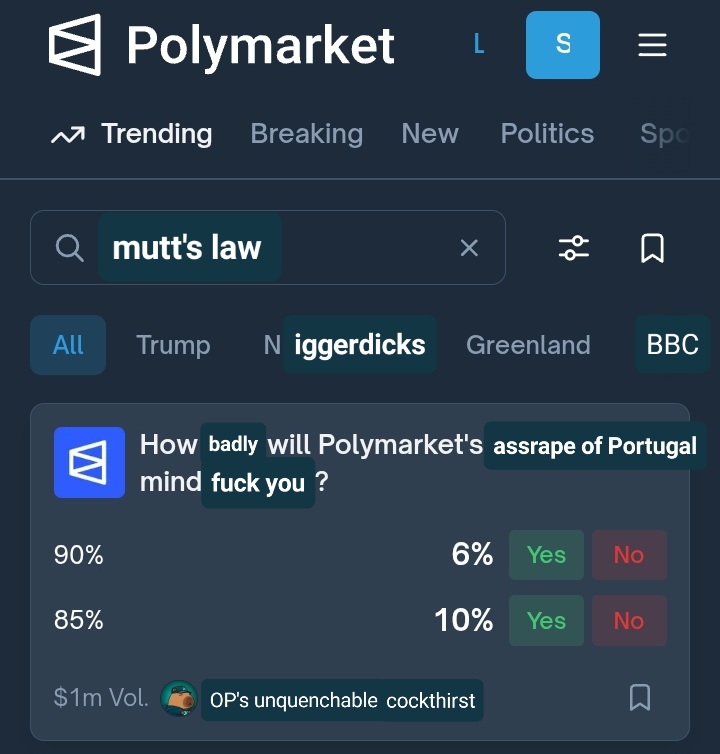Screen dimensions: 720x754
Task: Tap the blue S button in header
Action: coord(563,45)
